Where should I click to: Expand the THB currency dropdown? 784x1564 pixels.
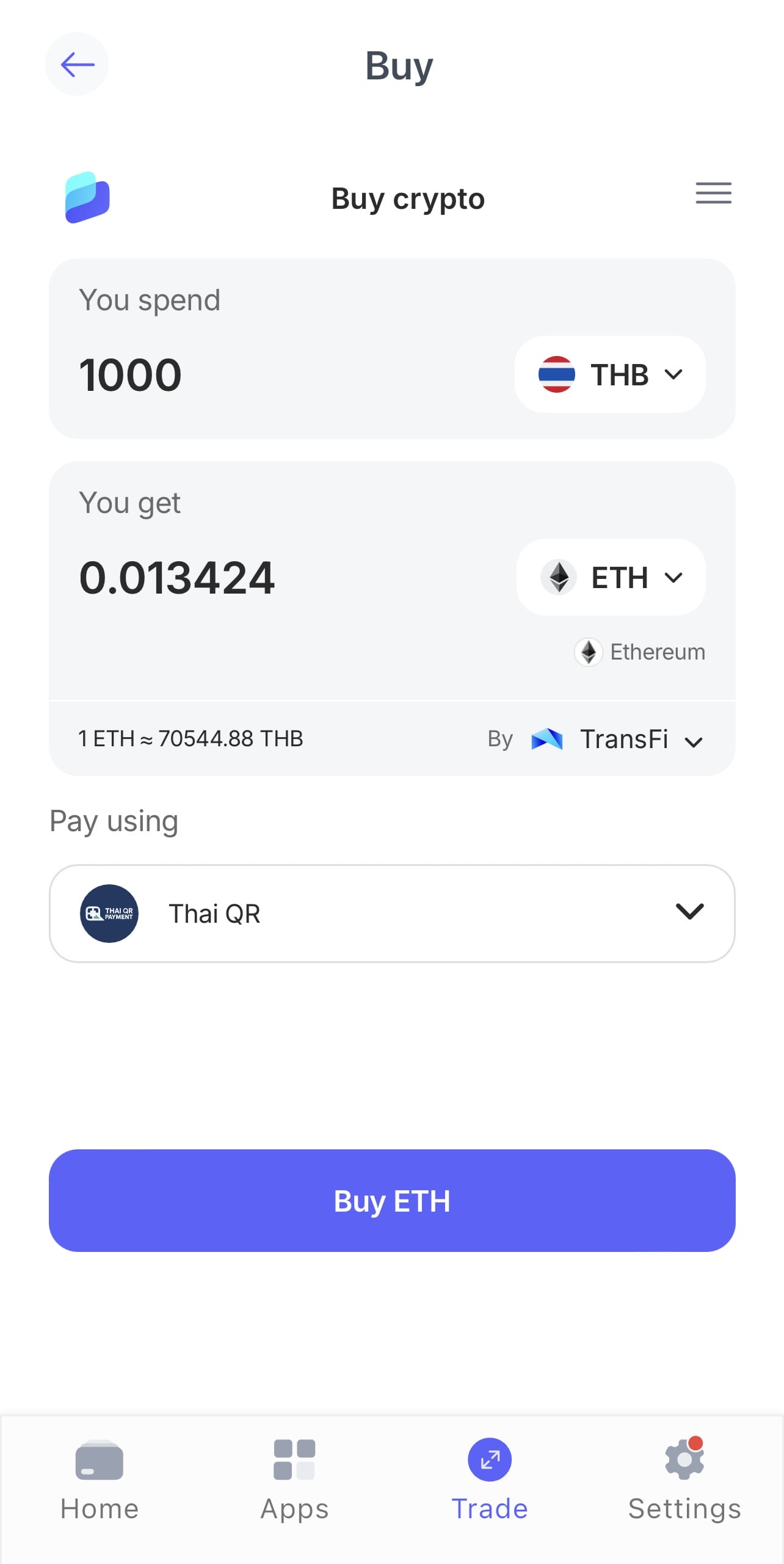click(674, 374)
